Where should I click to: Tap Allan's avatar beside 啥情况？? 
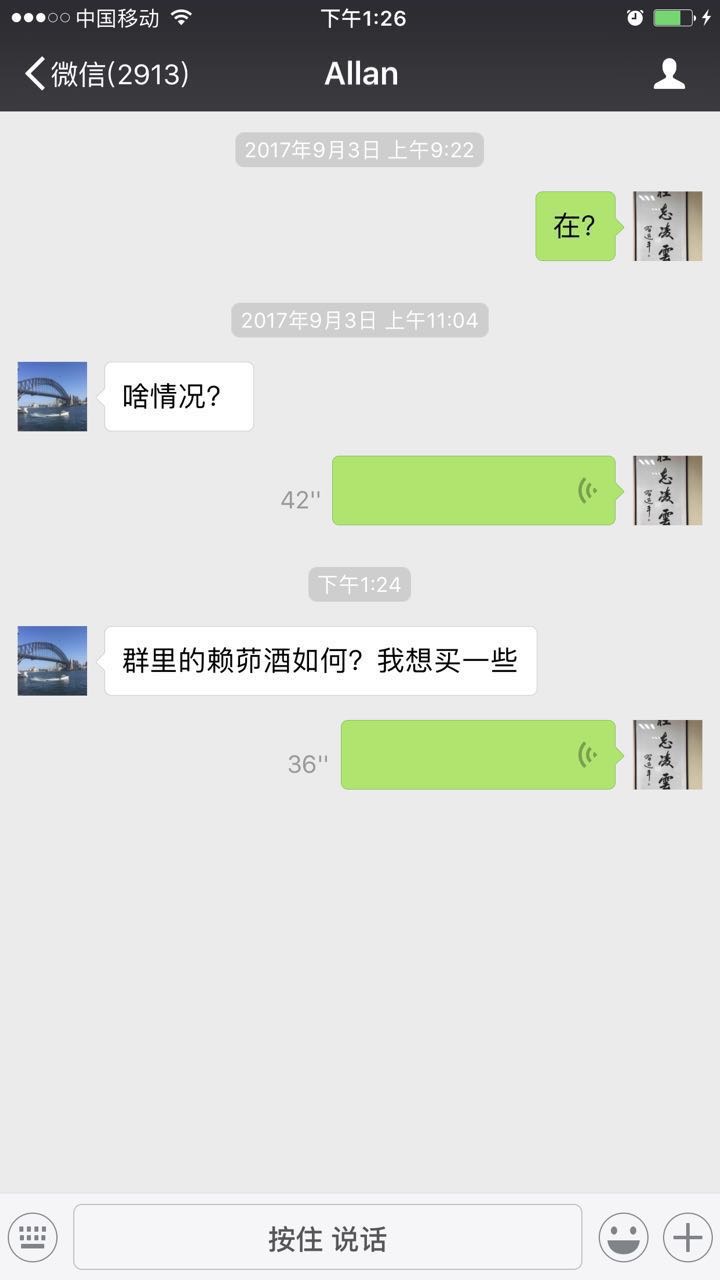[x=52, y=397]
